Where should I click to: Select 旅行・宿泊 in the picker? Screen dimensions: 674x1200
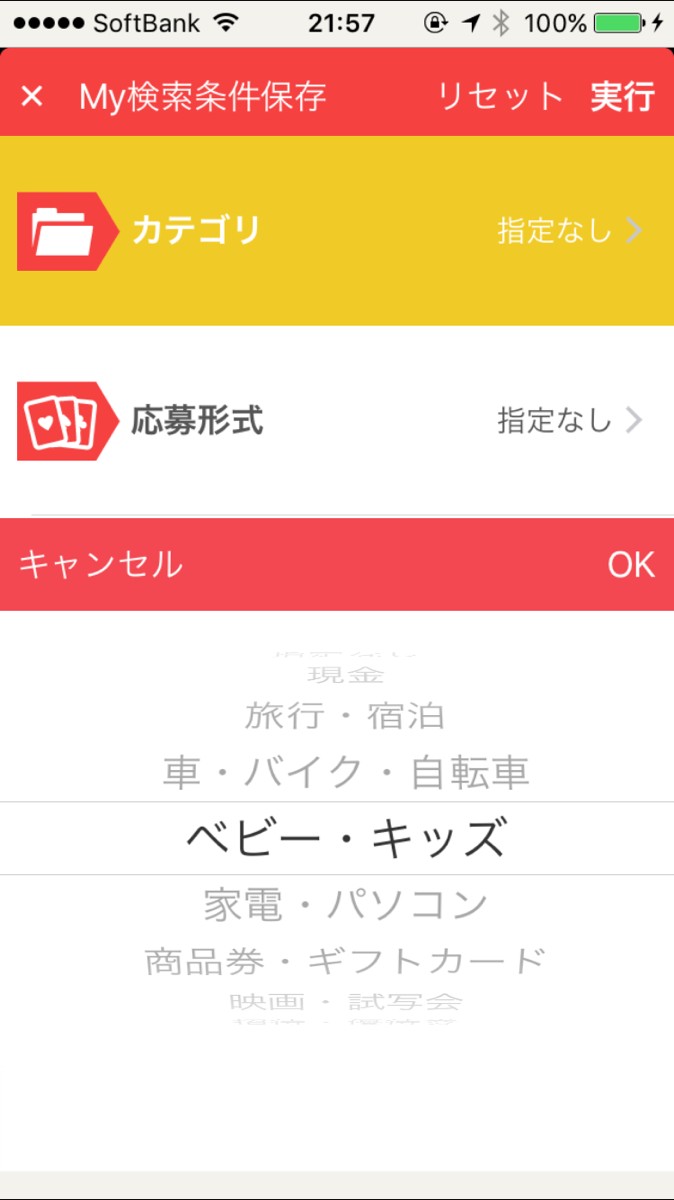coord(345,716)
